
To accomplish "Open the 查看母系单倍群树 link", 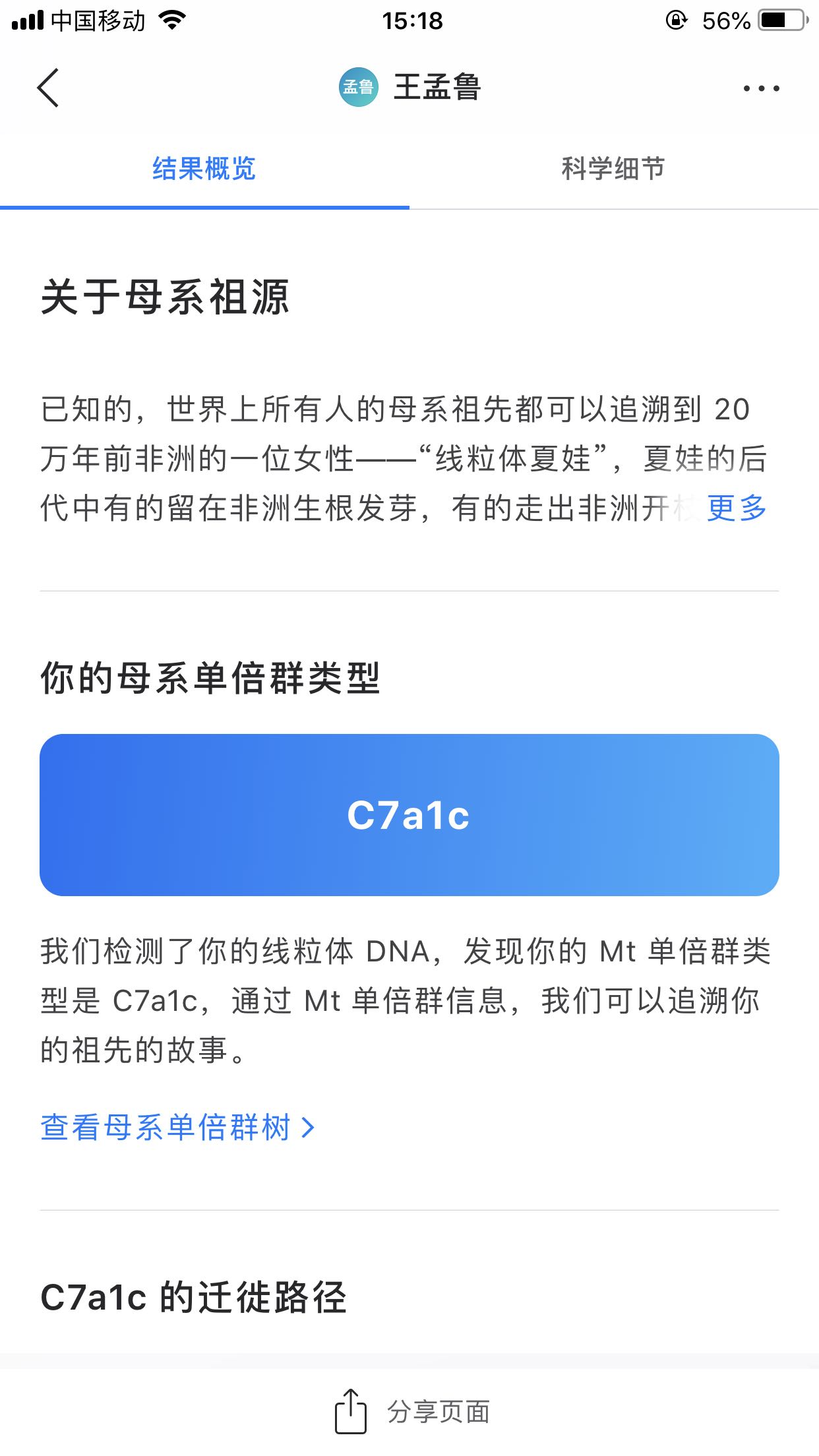I will (x=177, y=1127).
